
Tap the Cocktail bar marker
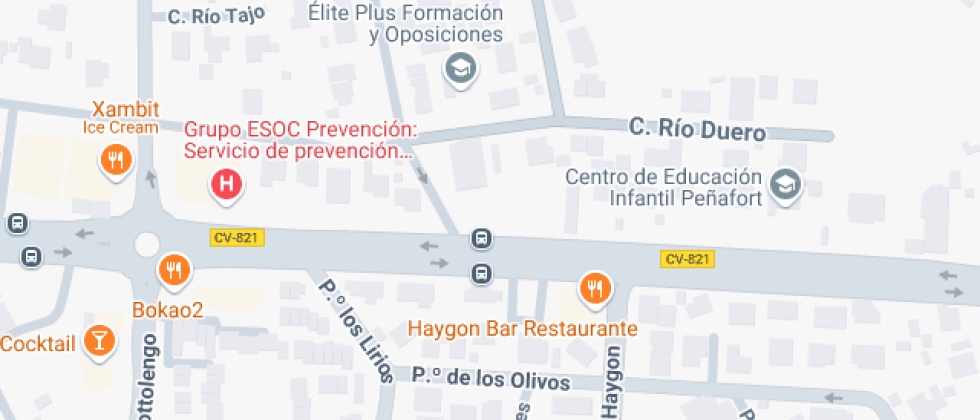(99, 341)
